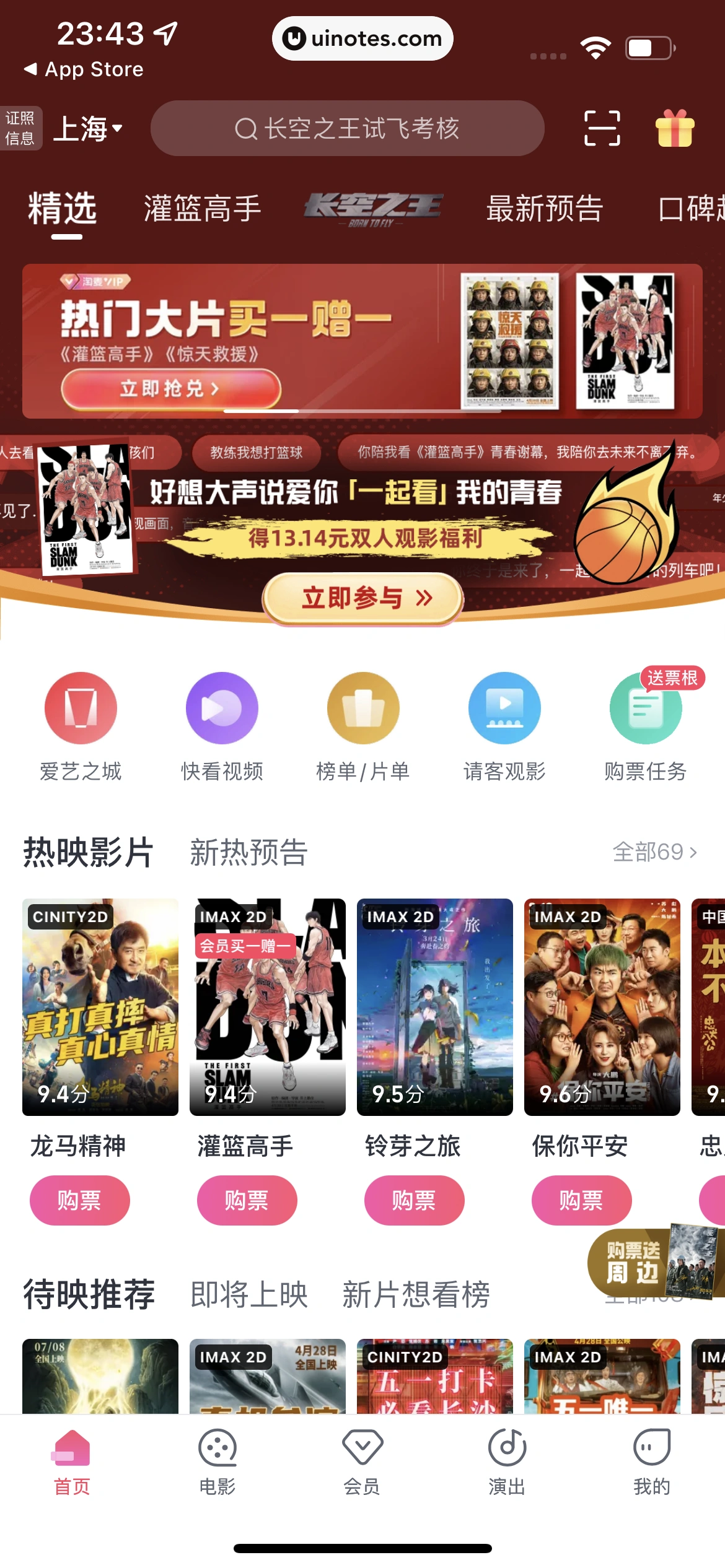Switch to the 灌篮高手 top tab
725x1568 pixels.
coord(202,208)
